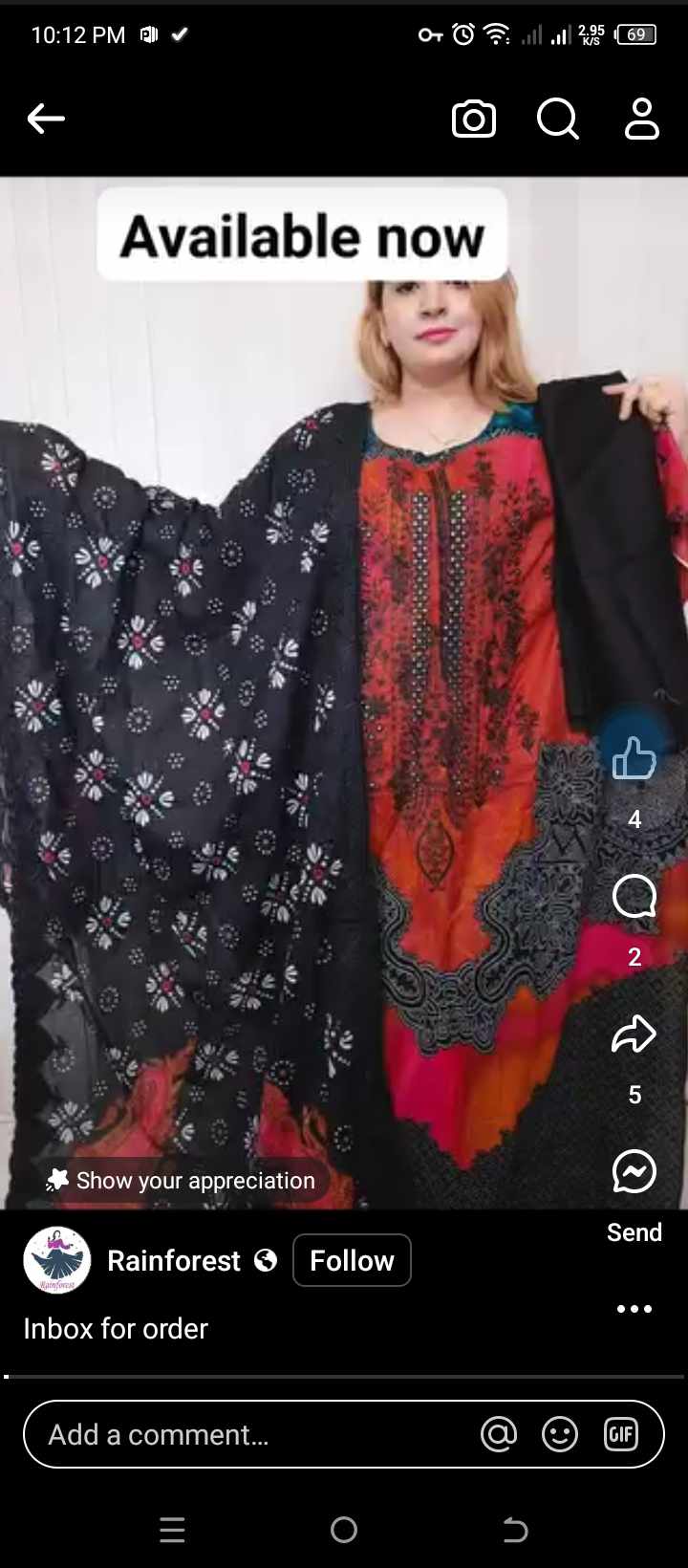Open the search magnifier icon
Screen dimensions: 688x1568
558,120
